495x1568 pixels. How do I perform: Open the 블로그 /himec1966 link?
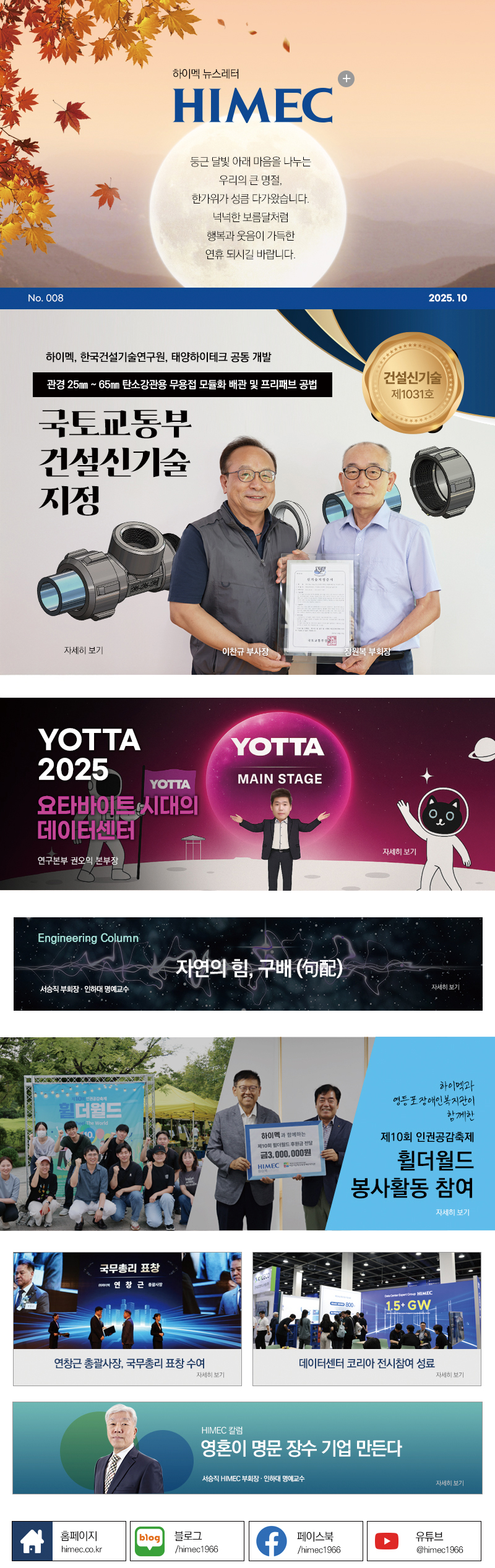(187, 1541)
